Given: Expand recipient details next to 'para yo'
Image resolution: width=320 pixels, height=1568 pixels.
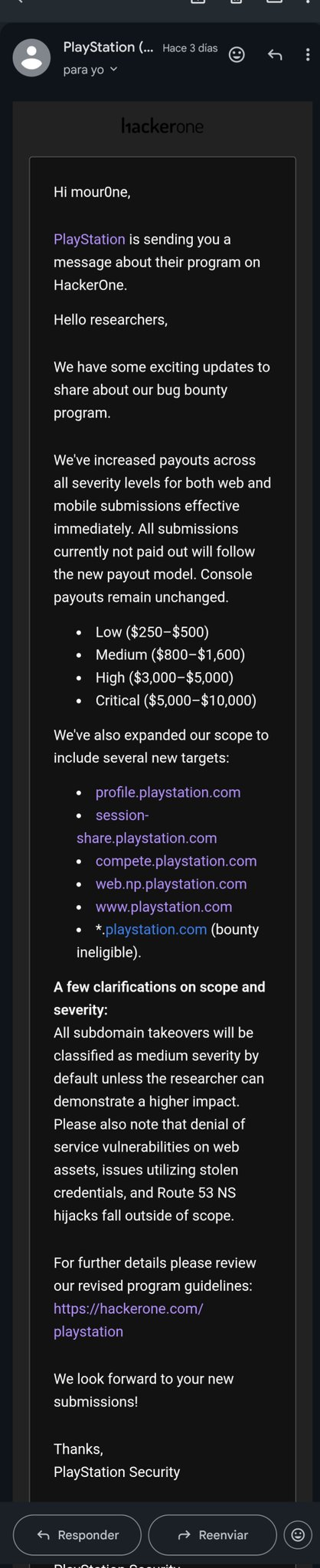Looking at the screenshot, I should [x=114, y=70].
